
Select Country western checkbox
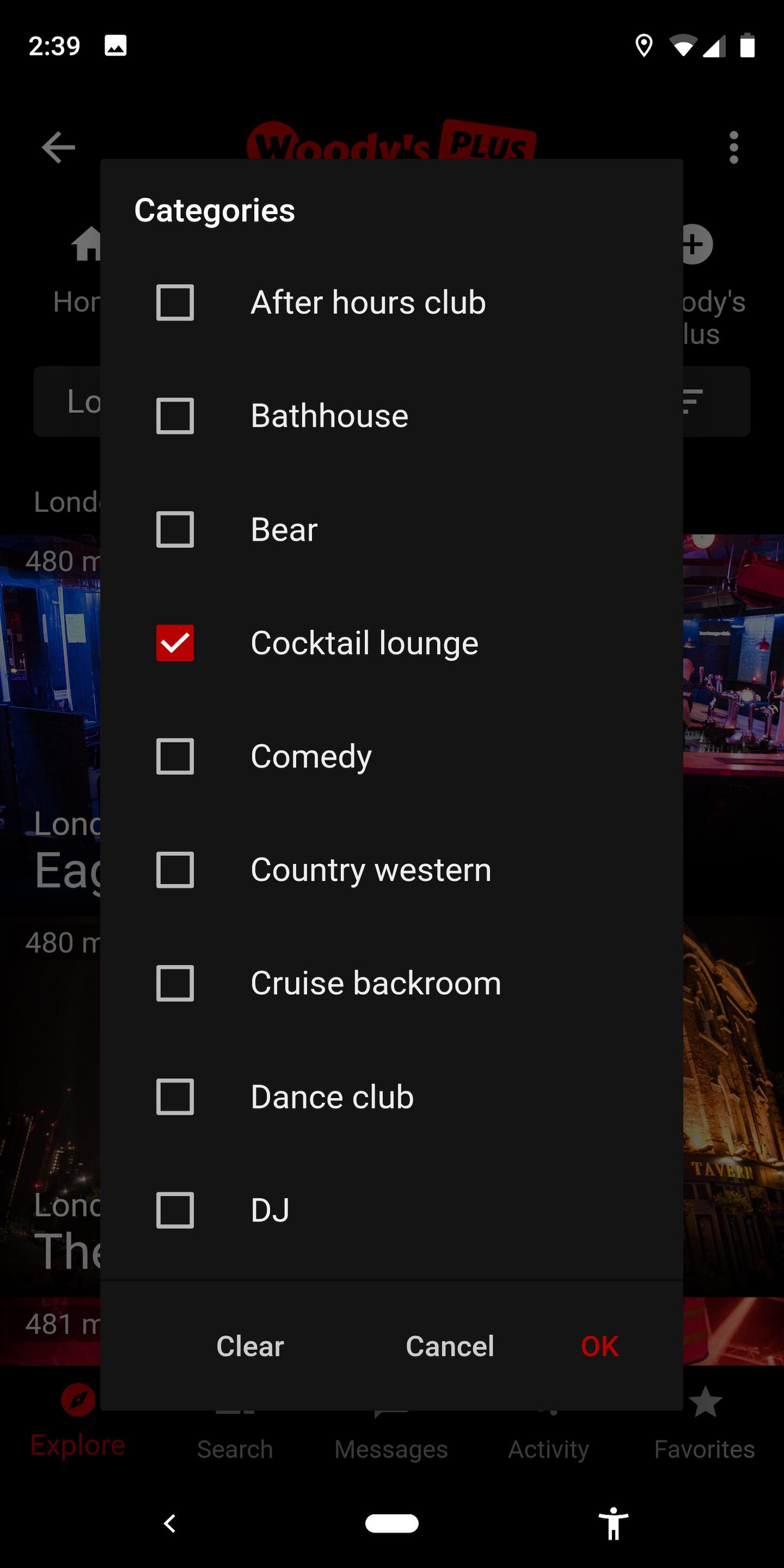(x=175, y=870)
